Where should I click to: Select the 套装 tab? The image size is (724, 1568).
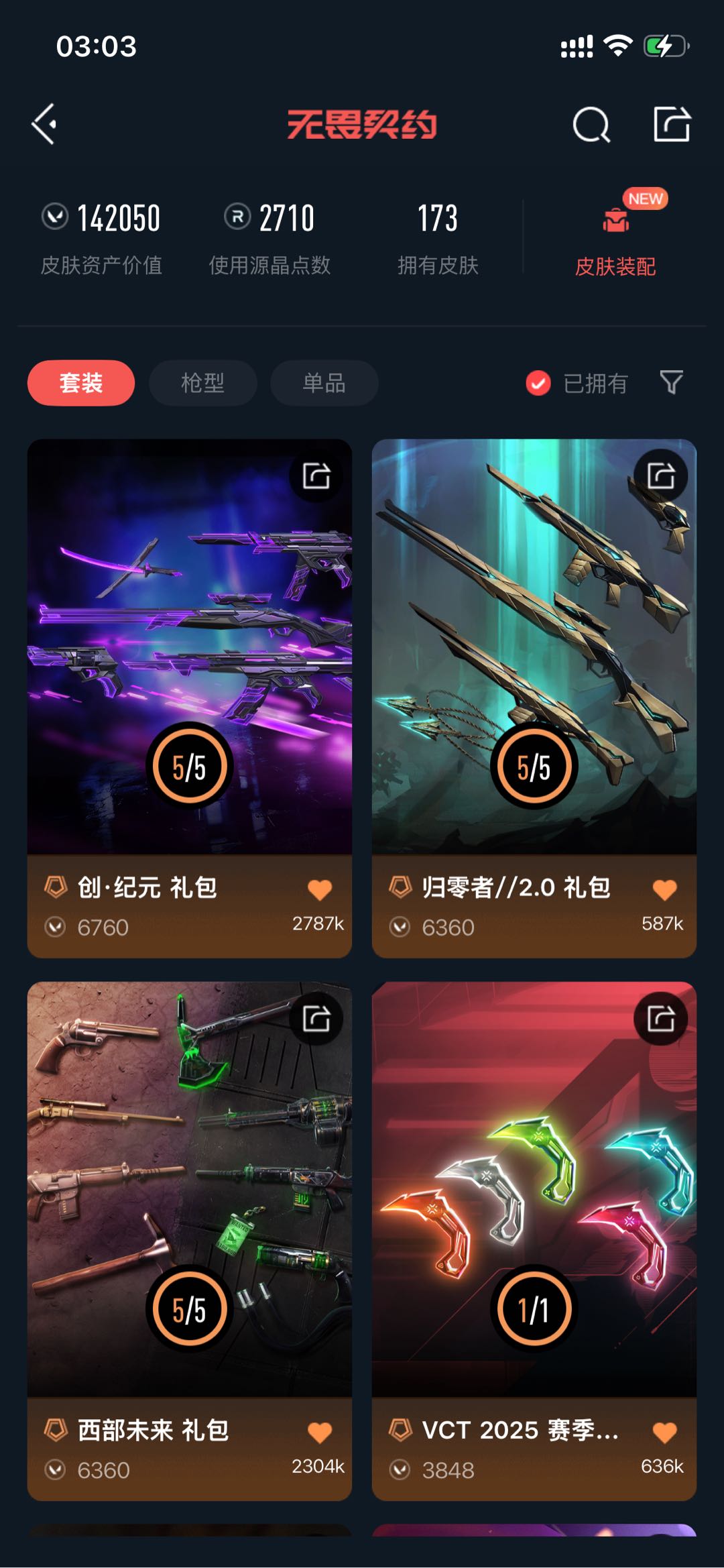coord(81,383)
